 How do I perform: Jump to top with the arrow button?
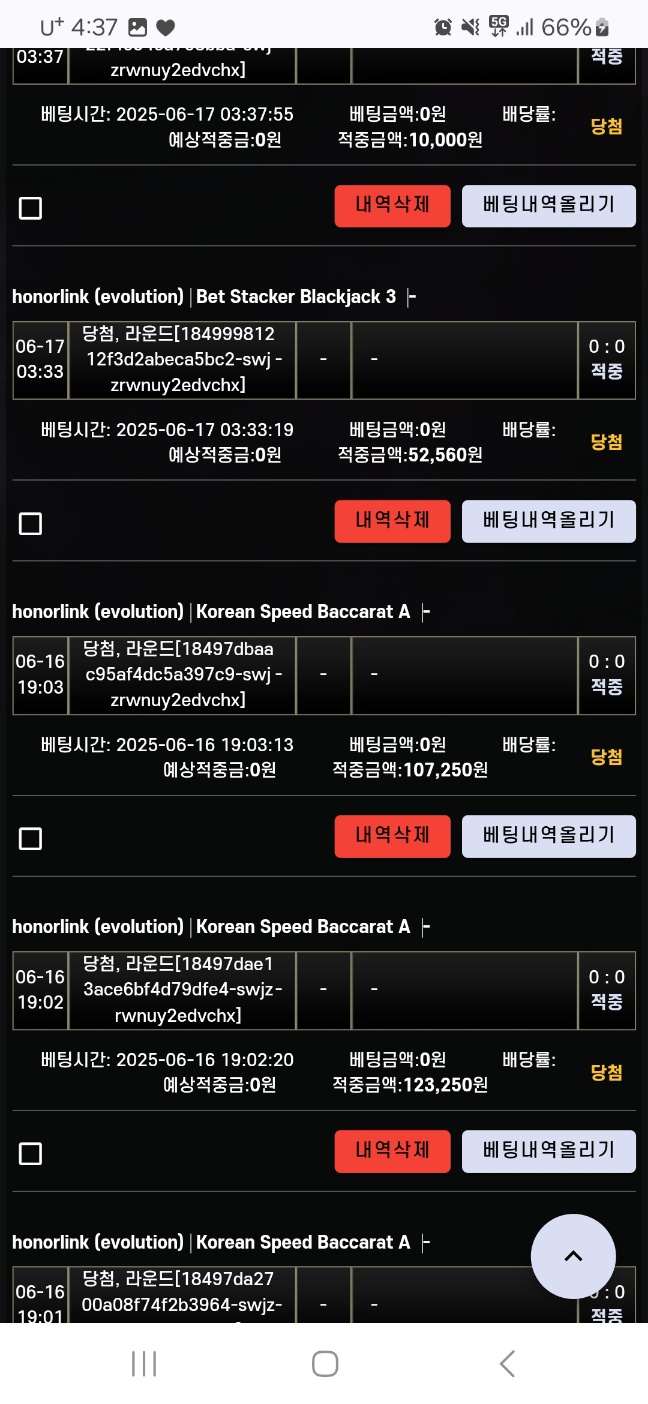pos(573,1256)
